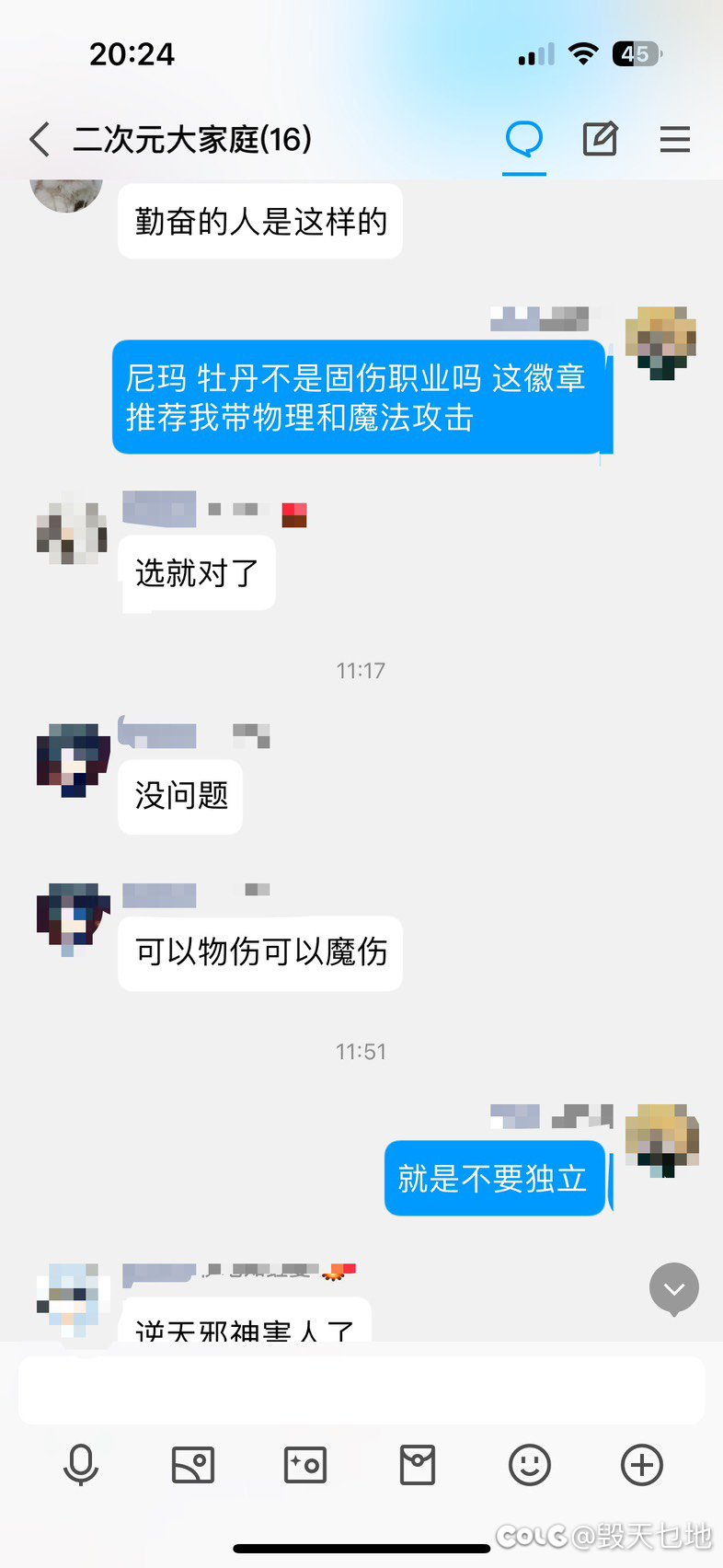The width and height of the screenshot is (723, 1568).
Task: Tap the message input field
Action: tap(361, 1389)
